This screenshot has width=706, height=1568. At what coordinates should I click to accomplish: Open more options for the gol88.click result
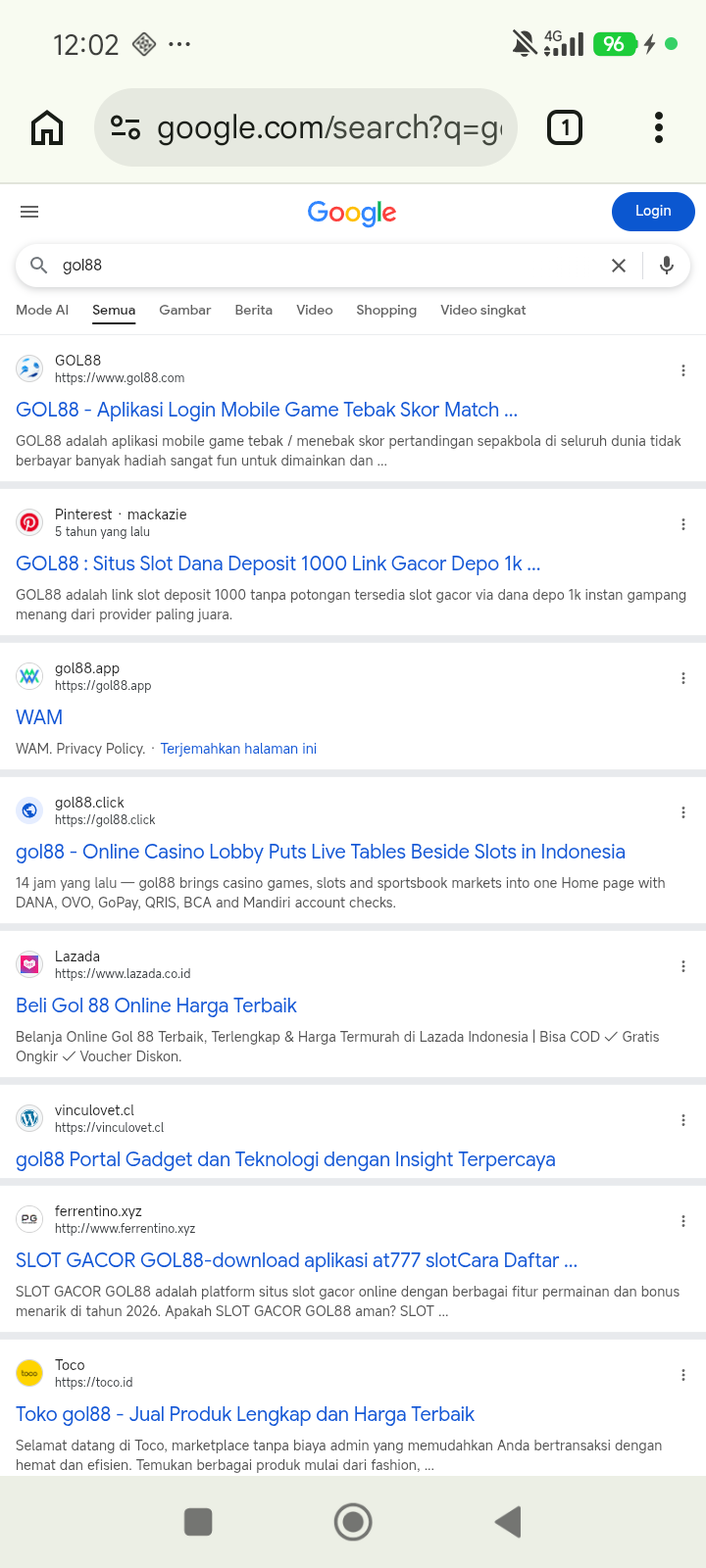[x=683, y=812]
